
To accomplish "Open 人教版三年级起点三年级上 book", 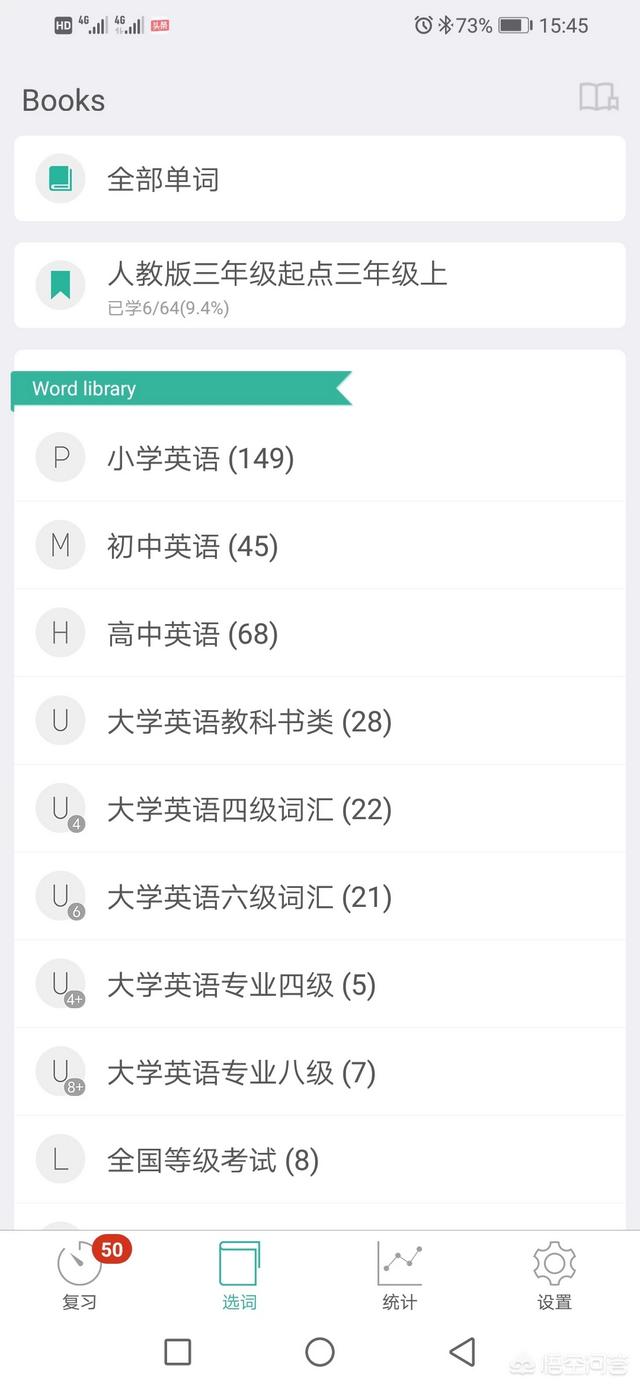I will 320,285.
